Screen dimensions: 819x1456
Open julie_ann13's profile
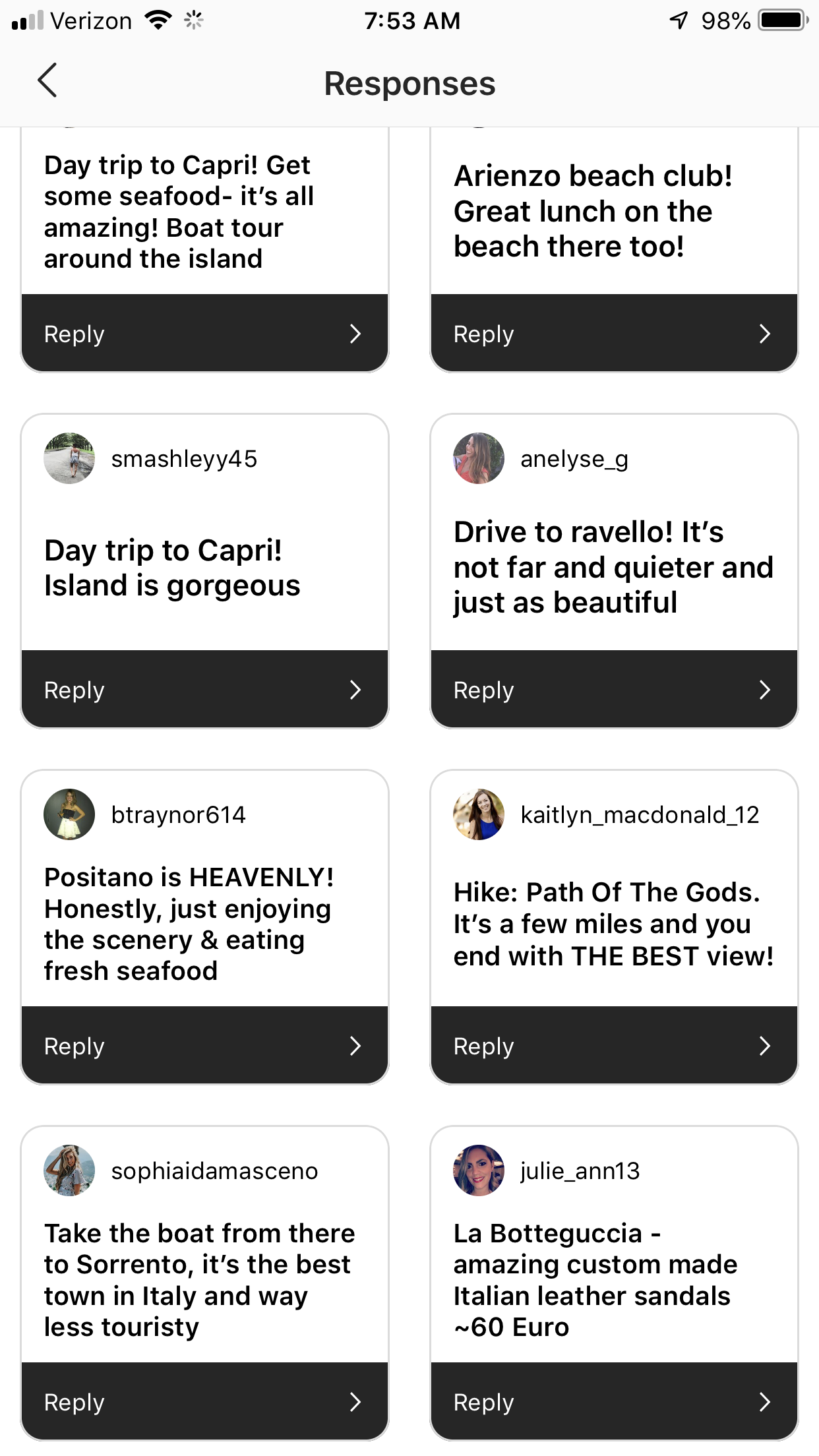click(x=479, y=1170)
